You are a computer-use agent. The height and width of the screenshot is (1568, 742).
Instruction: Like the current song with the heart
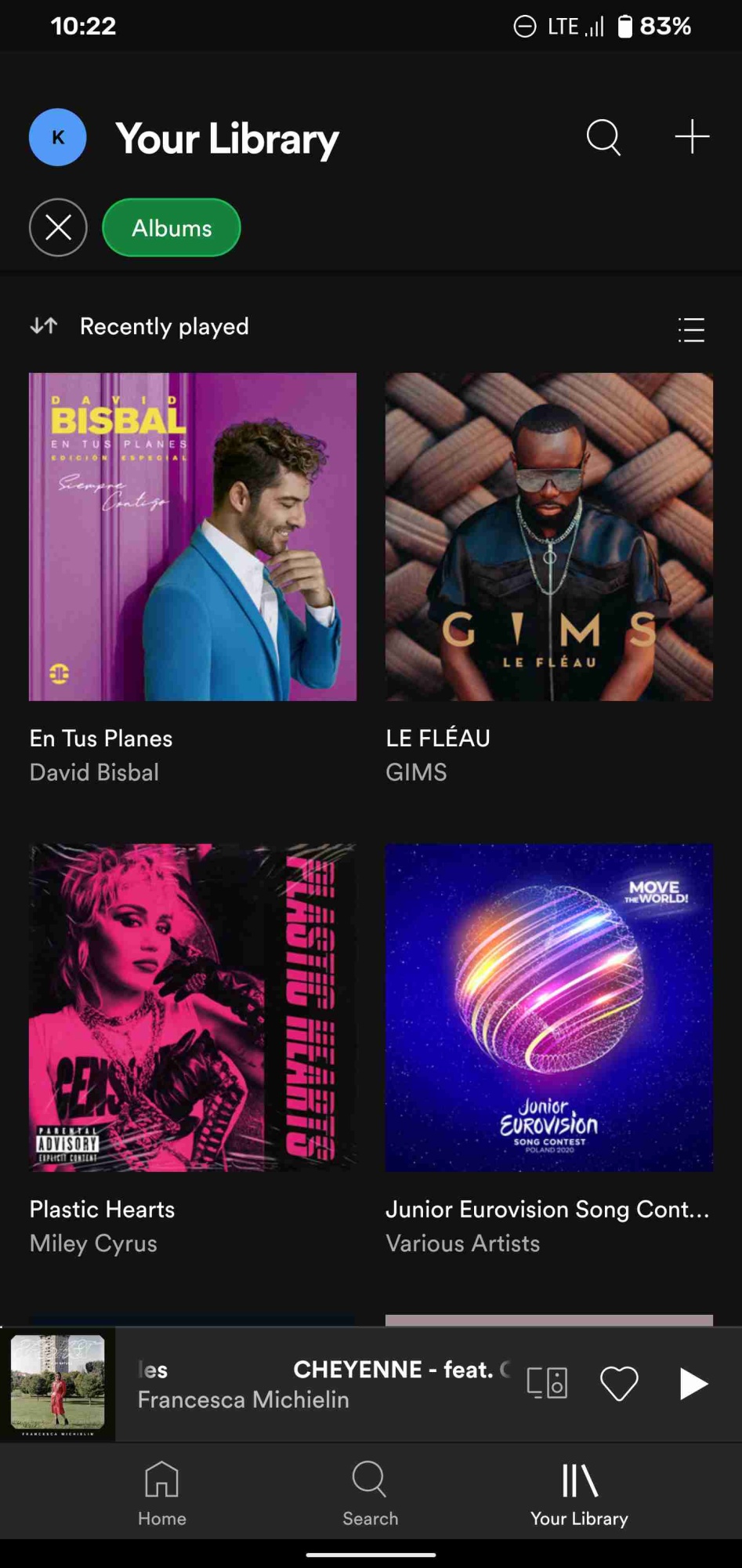click(x=619, y=1383)
